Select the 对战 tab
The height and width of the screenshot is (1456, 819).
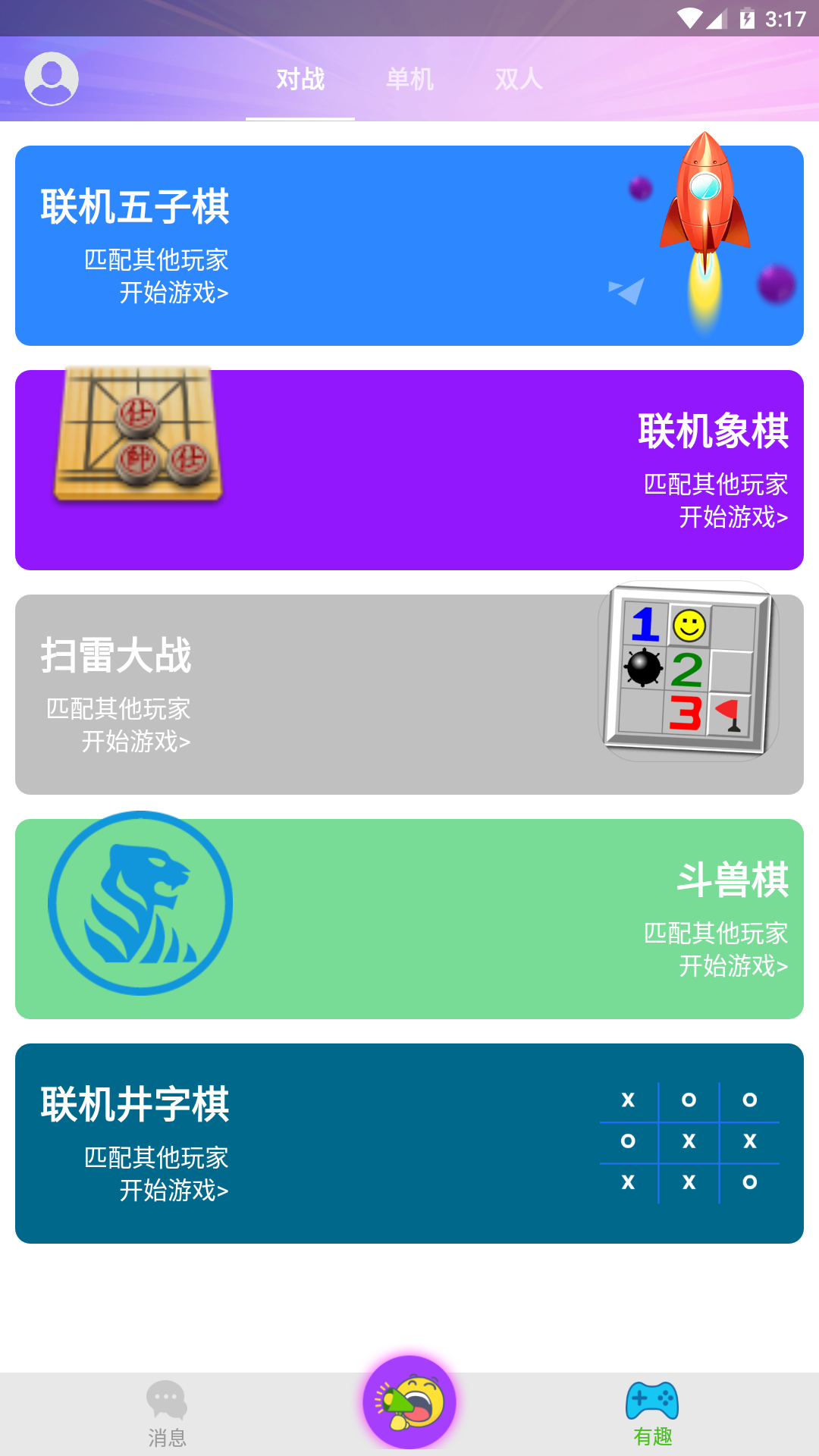300,77
